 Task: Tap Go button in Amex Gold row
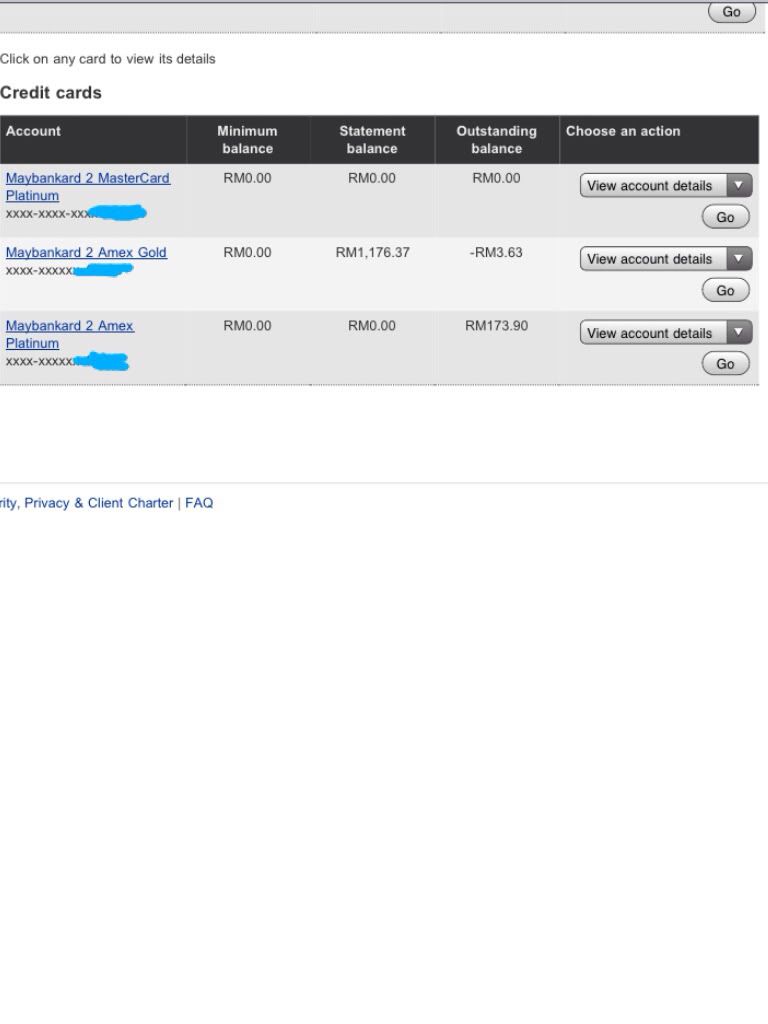[x=725, y=291]
